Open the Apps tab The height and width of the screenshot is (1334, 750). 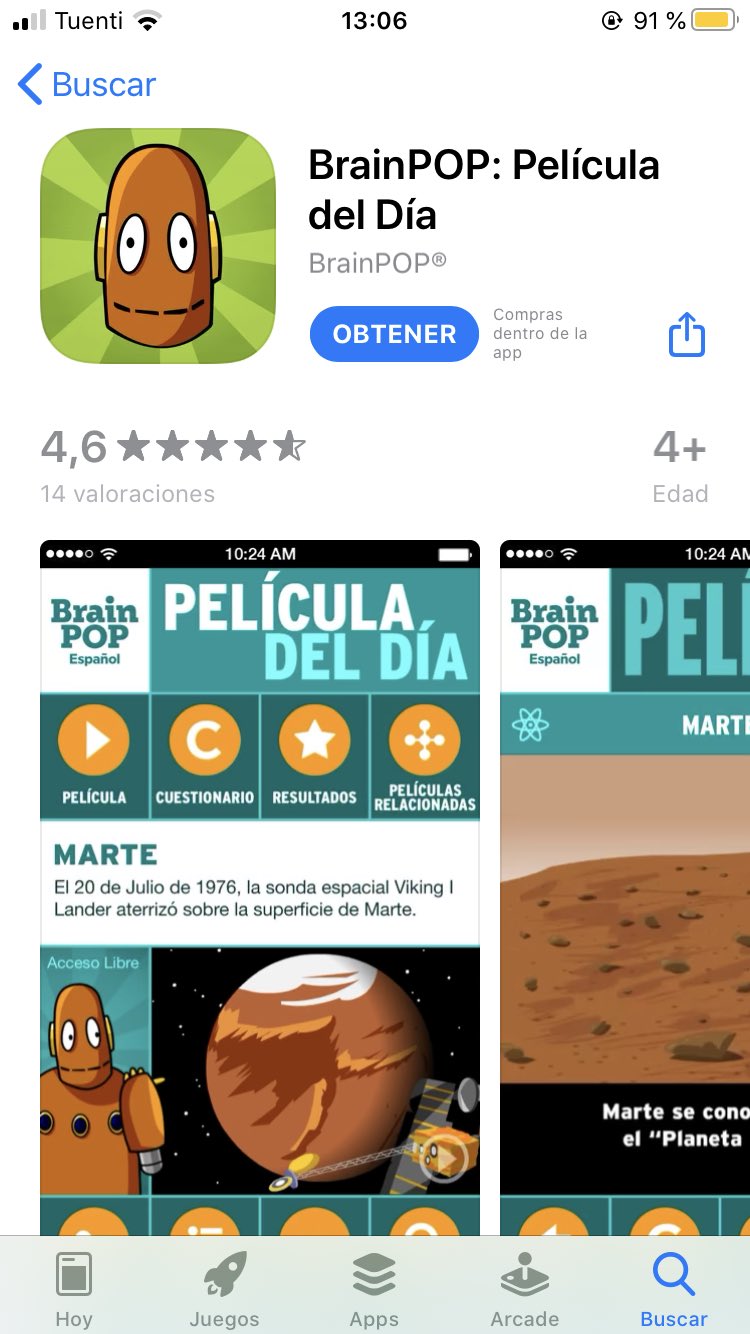click(374, 1290)
